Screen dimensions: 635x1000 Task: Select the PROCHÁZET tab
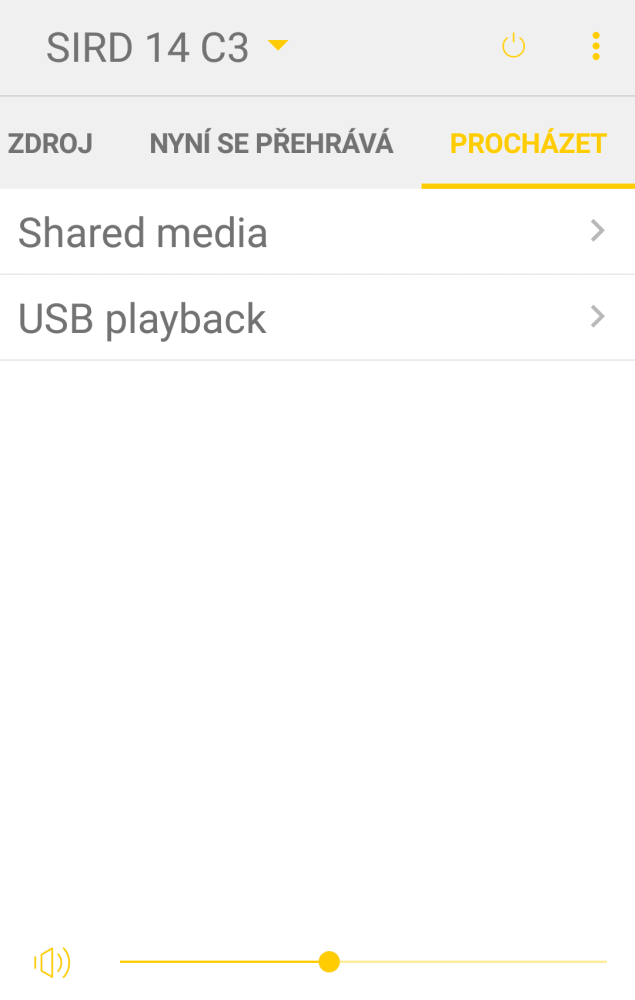click(528, 143)
